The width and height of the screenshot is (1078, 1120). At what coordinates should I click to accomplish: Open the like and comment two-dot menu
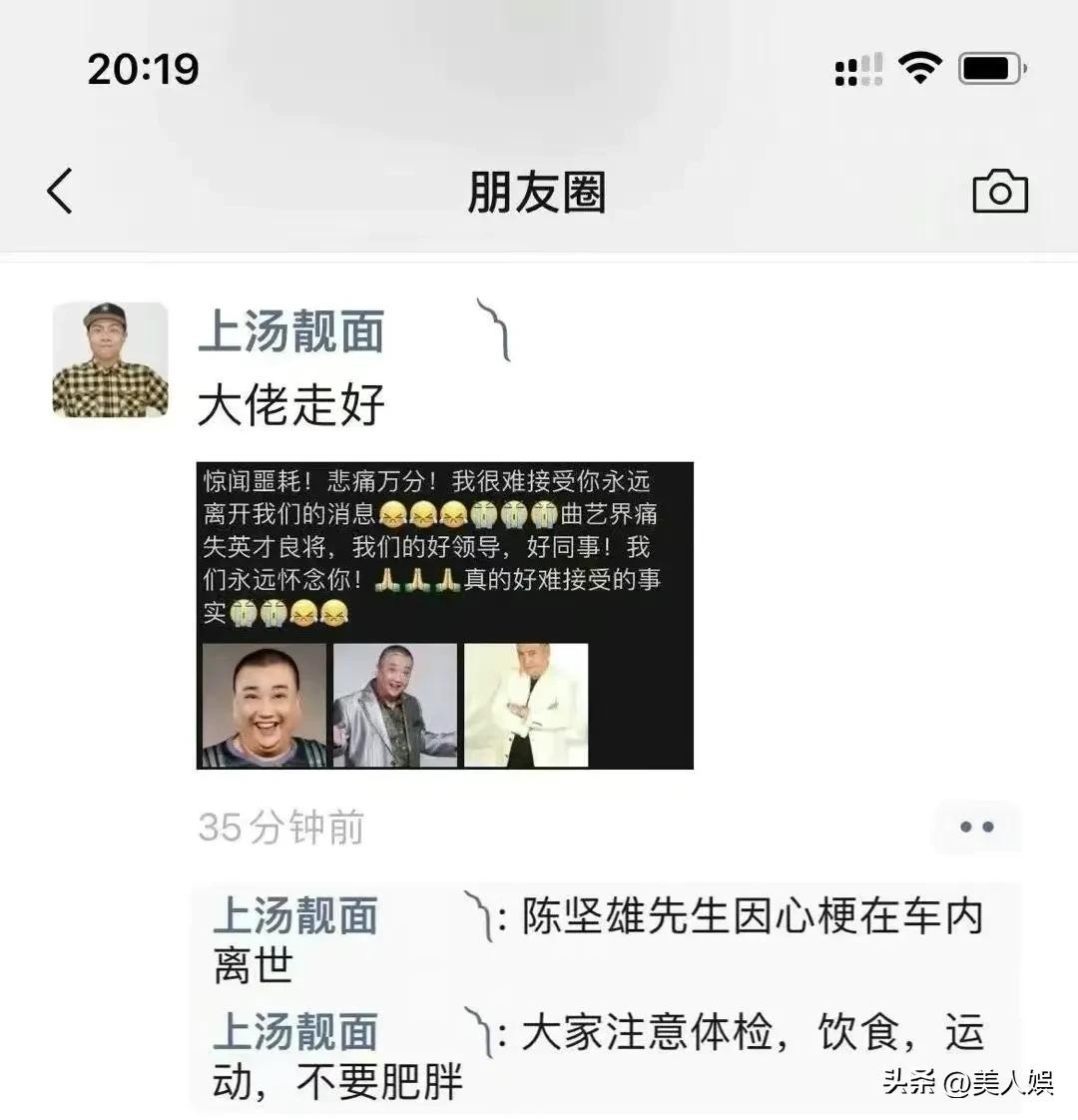(x=975, y=828)
